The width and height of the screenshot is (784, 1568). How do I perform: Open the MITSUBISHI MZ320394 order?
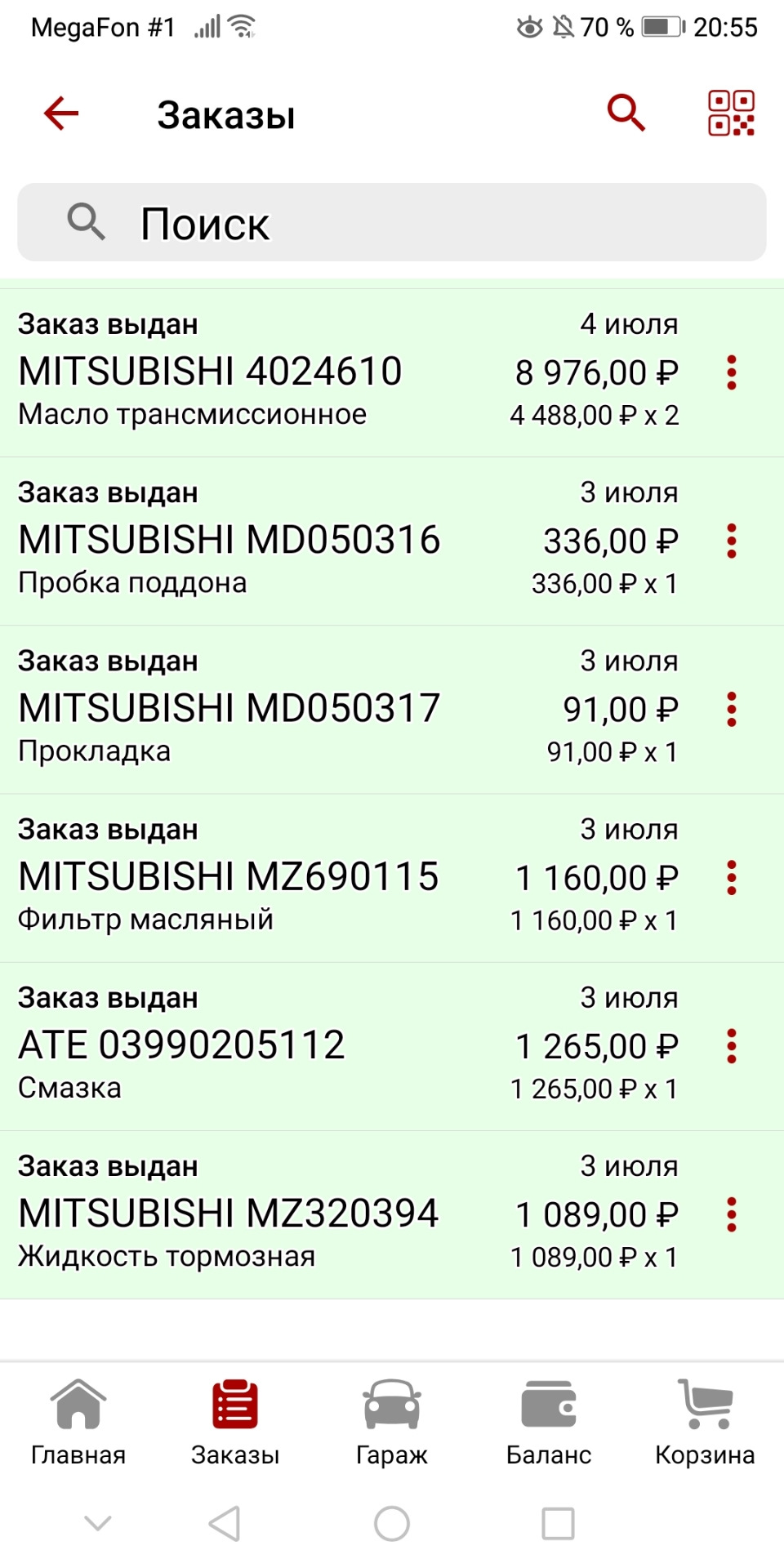(x=327, y=1214)
